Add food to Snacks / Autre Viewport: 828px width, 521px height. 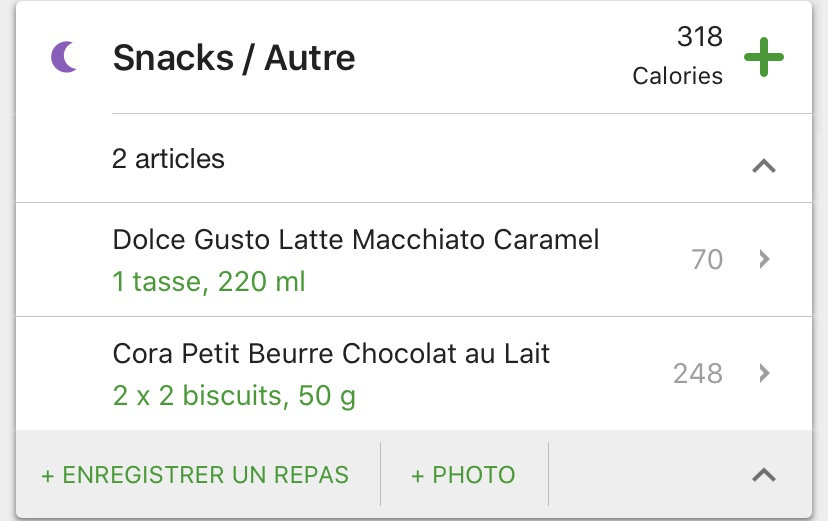[764, 59]
